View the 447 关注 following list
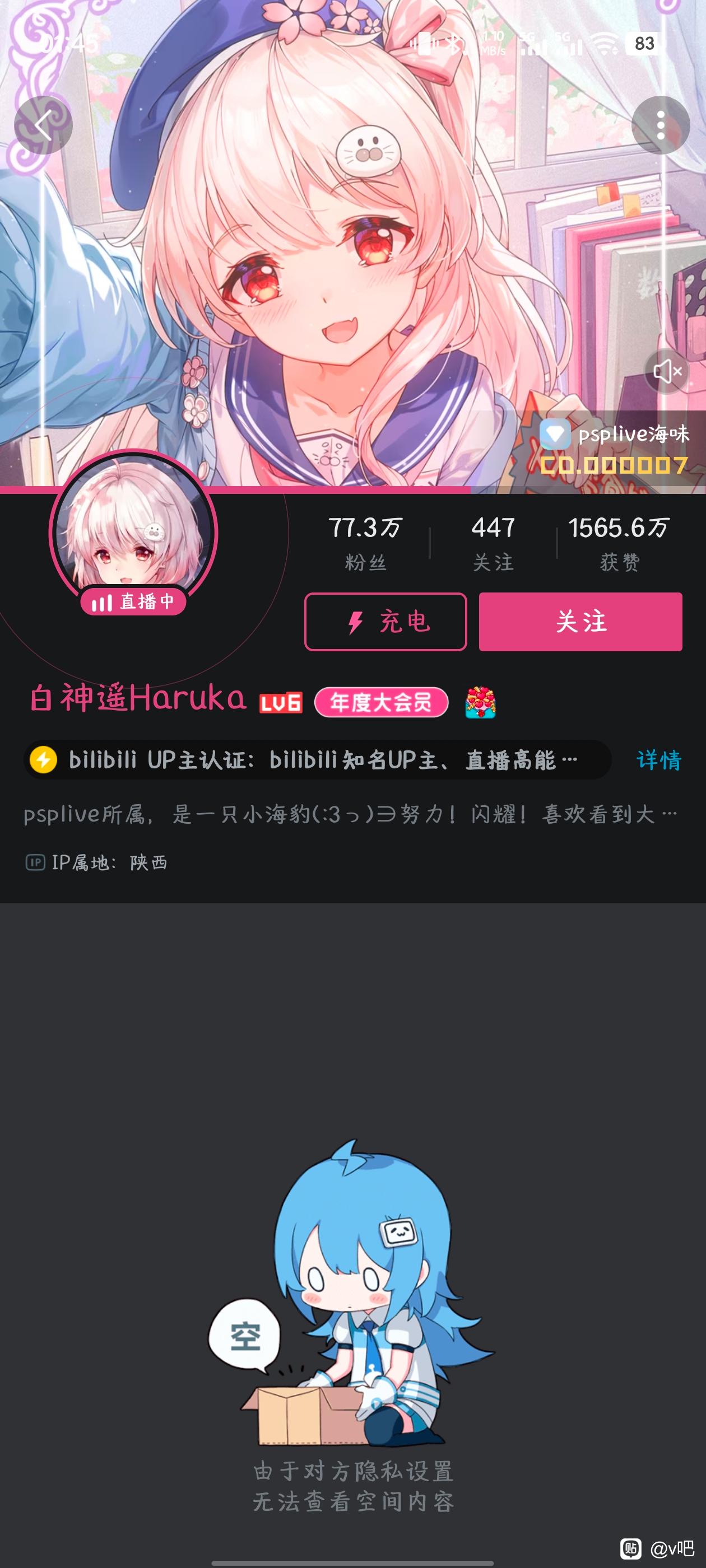 pos(494,542)
